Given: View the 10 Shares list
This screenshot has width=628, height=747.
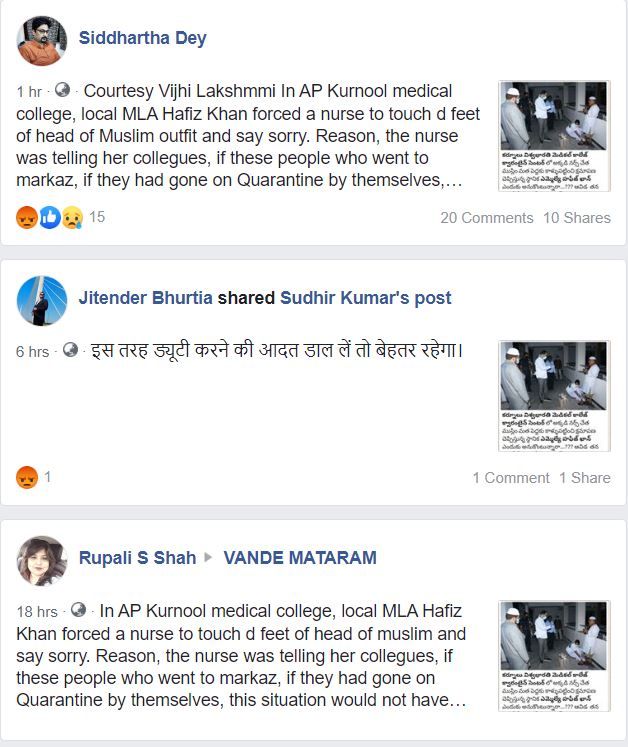Looking at the screenshot, I should coord(576,218).
